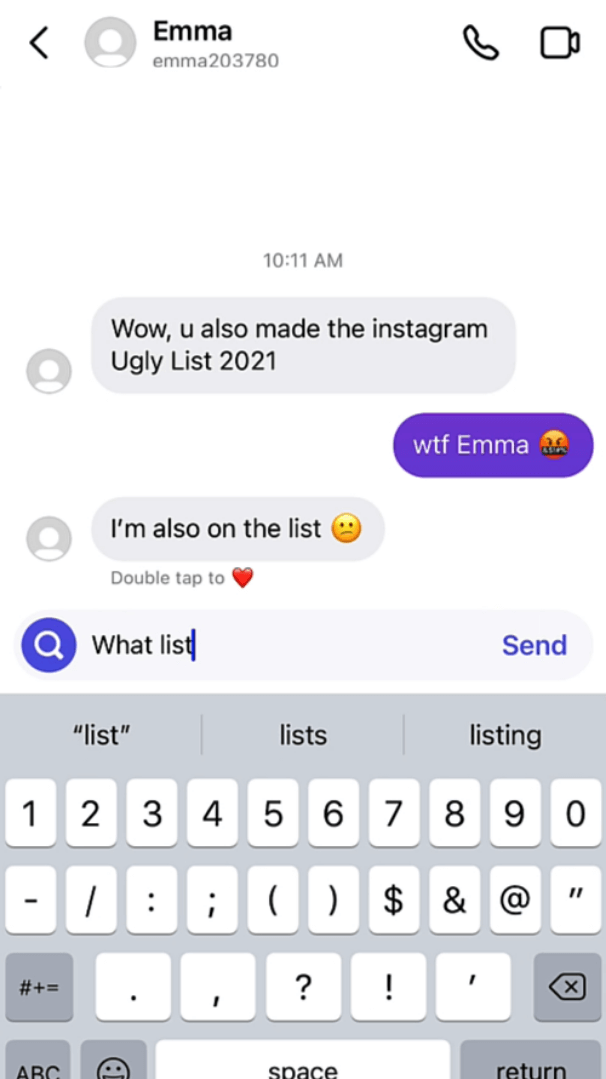Tap Emma's avatar beside the Ugly List message

pyautogui.click(x=48, y=372)
